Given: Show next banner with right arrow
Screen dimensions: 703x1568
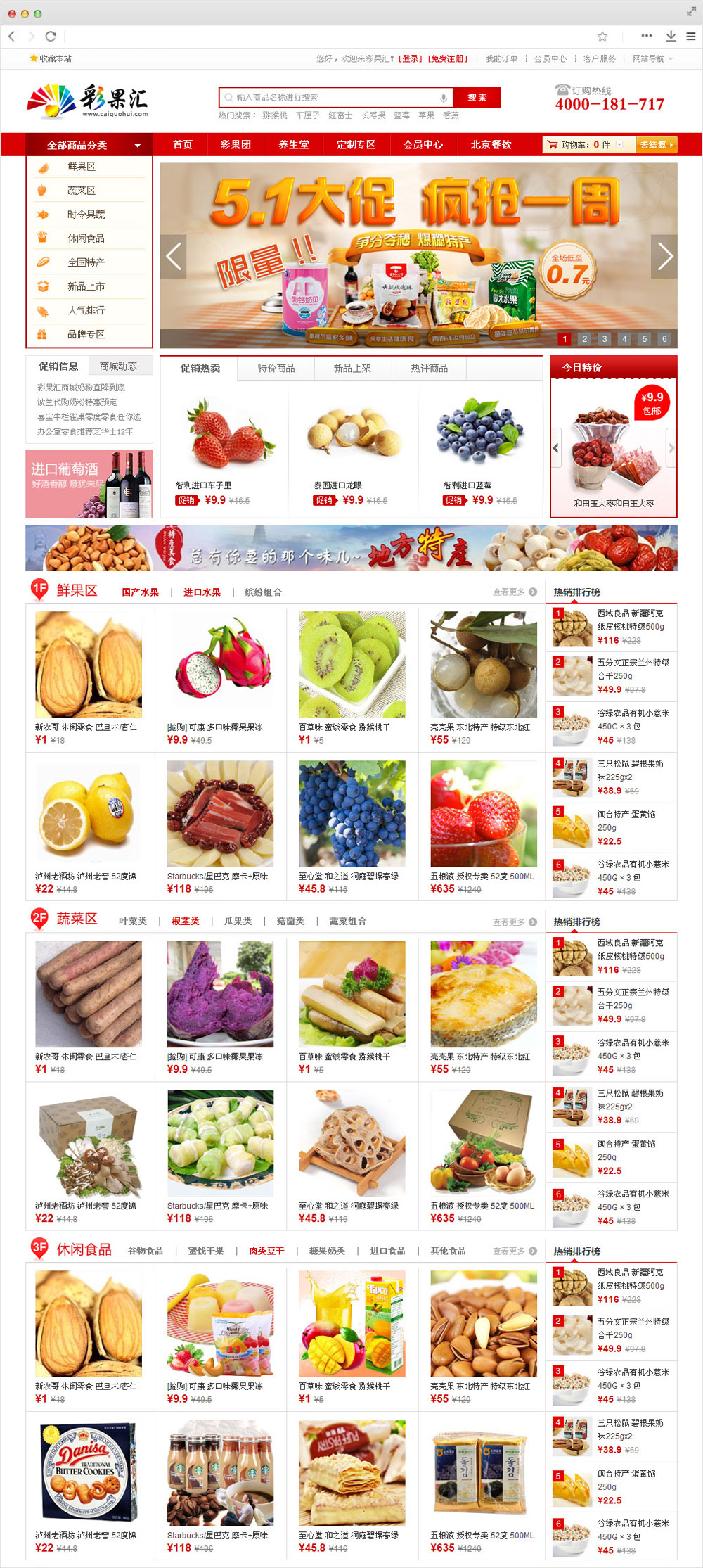Looking at the screenshot, I should (664, 256).
